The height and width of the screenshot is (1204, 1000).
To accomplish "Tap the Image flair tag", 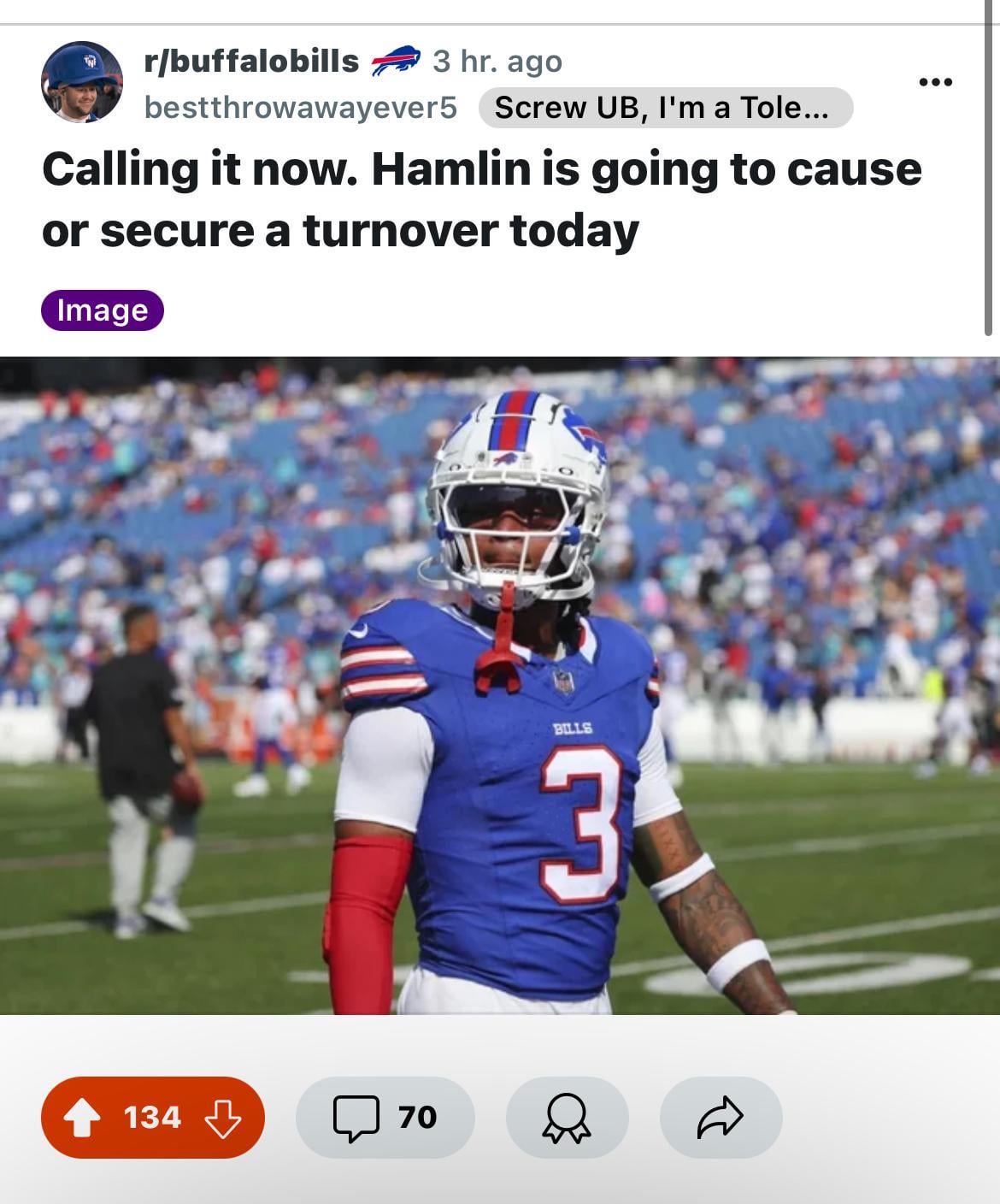I will [102, 310].
